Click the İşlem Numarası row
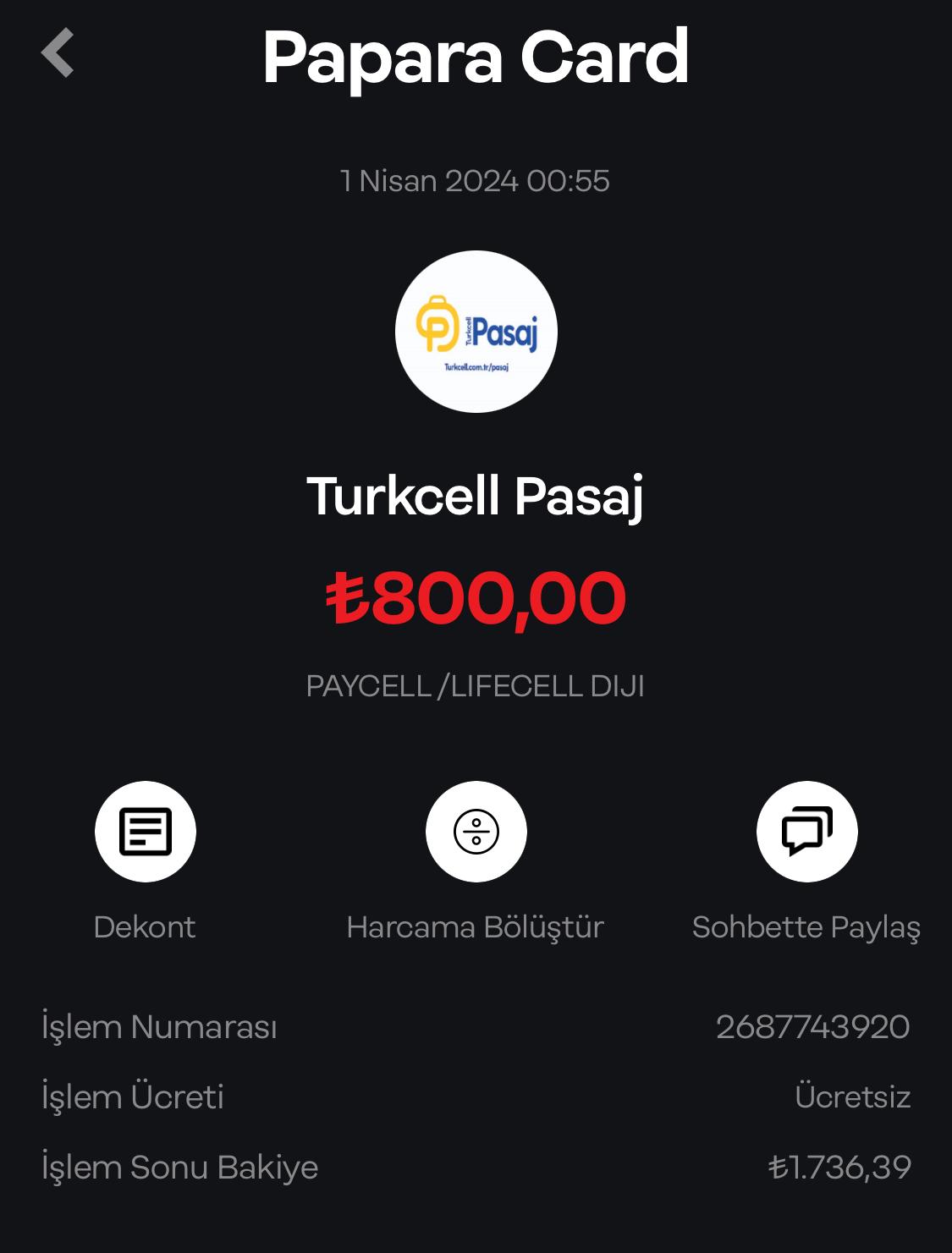Screen dimensions: 952x1253 point(158,1026)
